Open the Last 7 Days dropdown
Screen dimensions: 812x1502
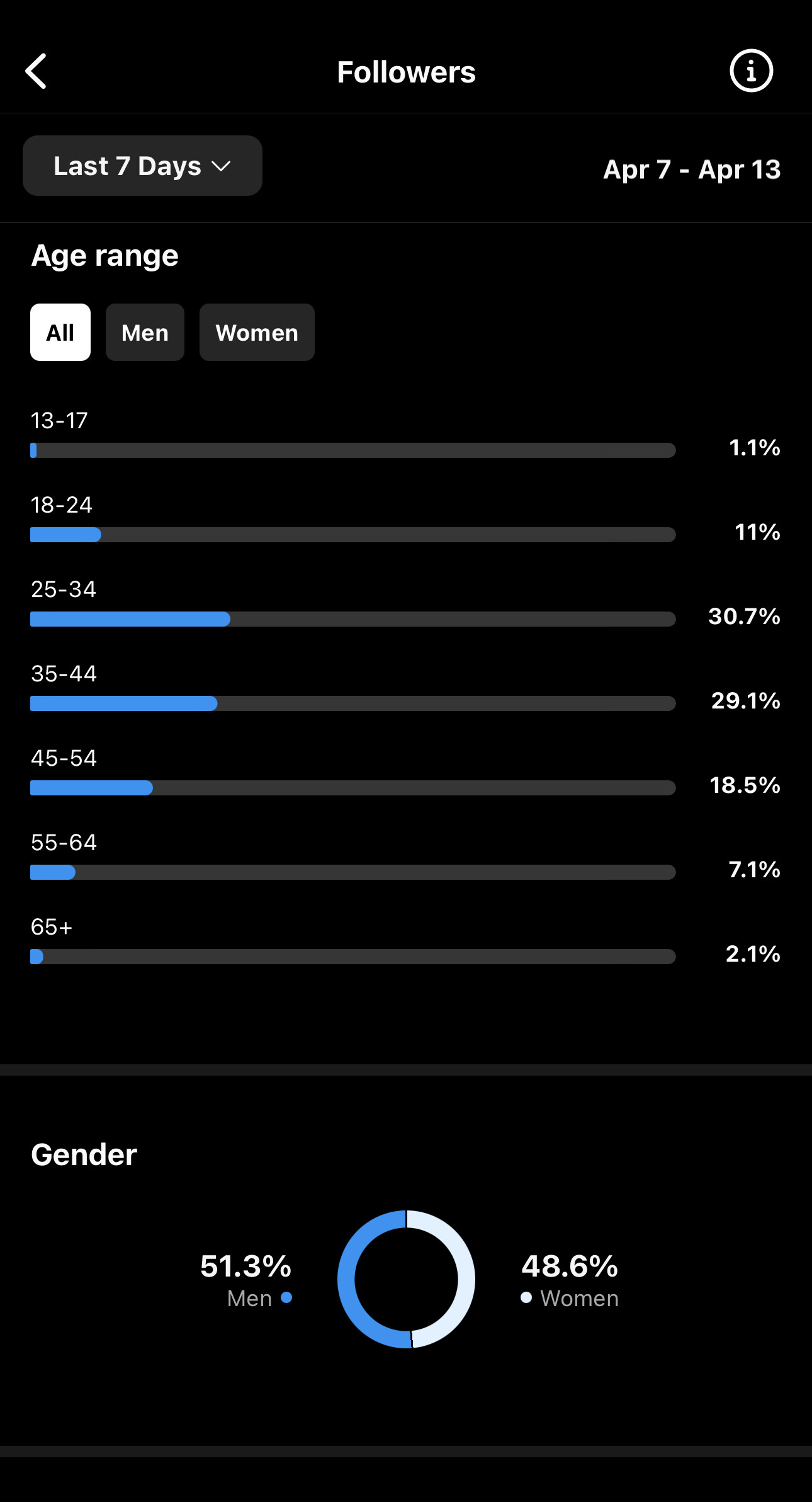coord(142,166)
